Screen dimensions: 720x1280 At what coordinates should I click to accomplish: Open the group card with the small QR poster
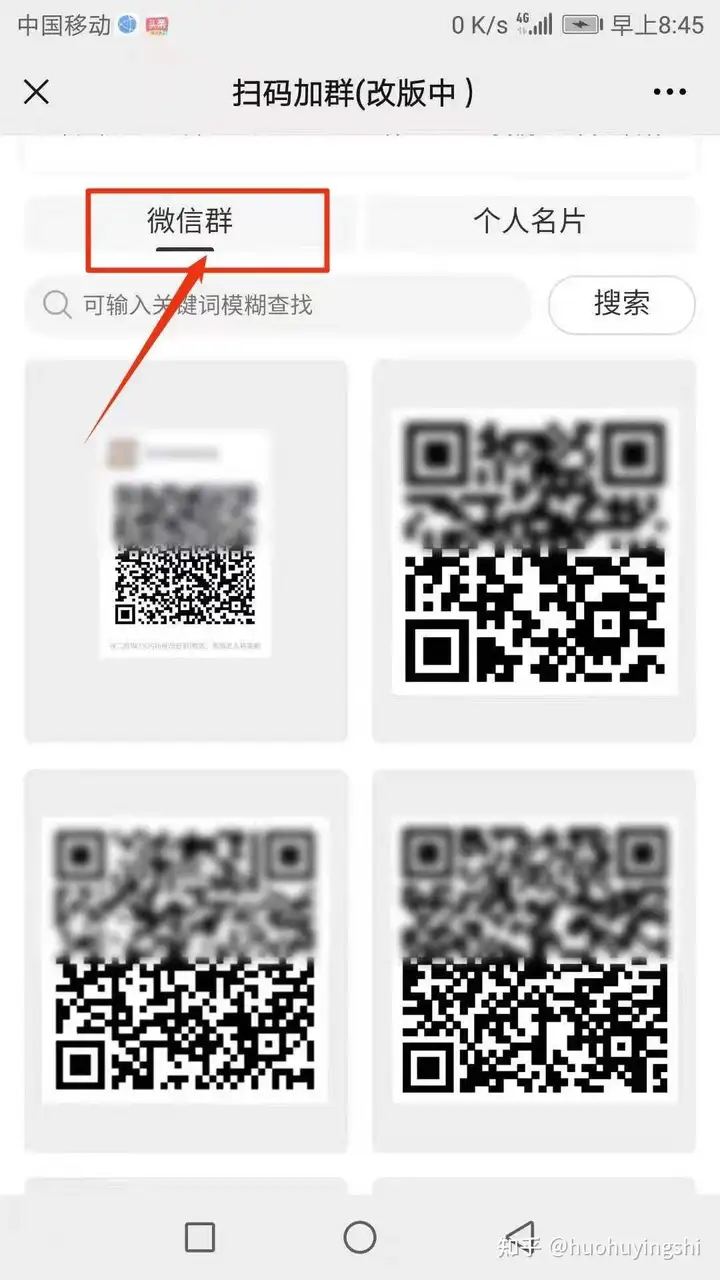[x=186, y=550]
